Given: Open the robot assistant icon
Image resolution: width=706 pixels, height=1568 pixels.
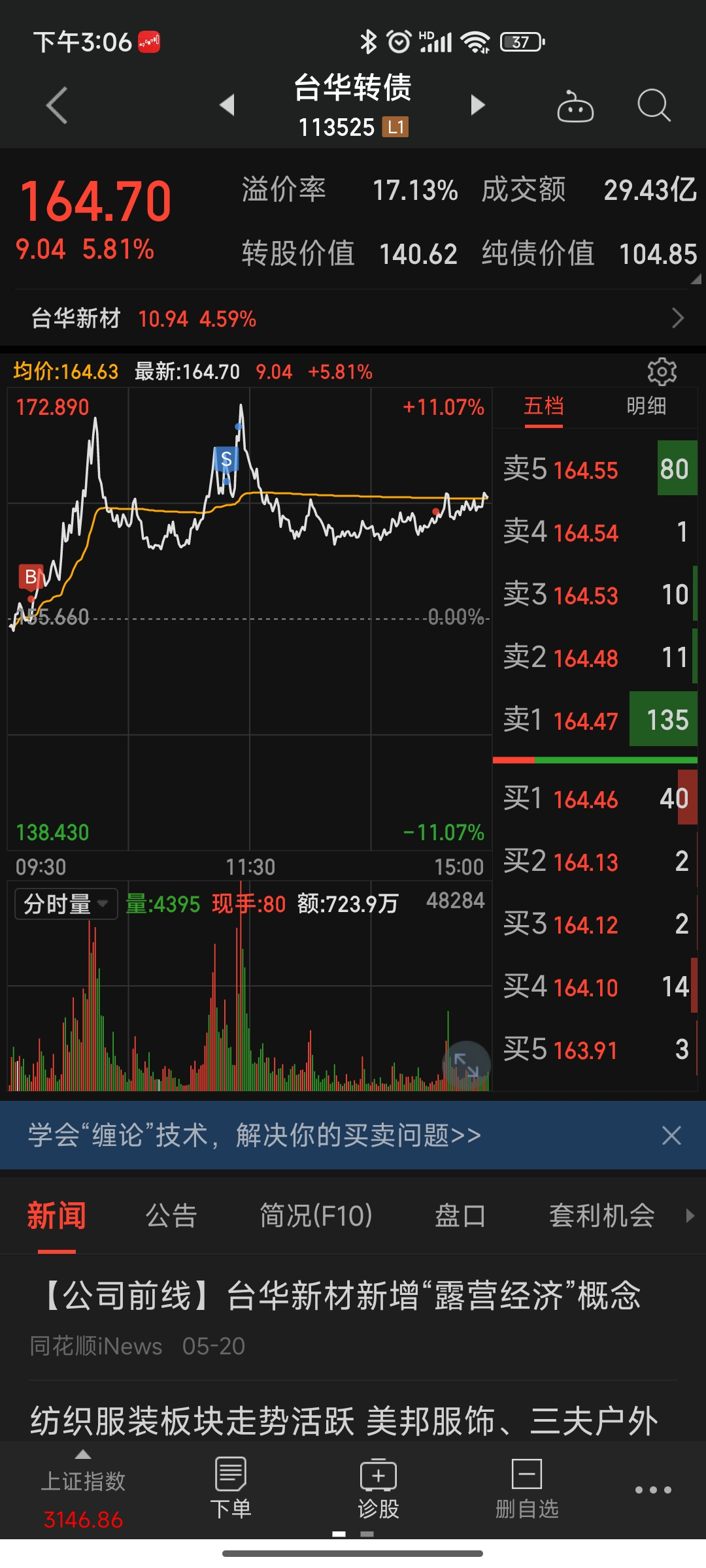Looking at the screenshot, I should tap(575, 106).
